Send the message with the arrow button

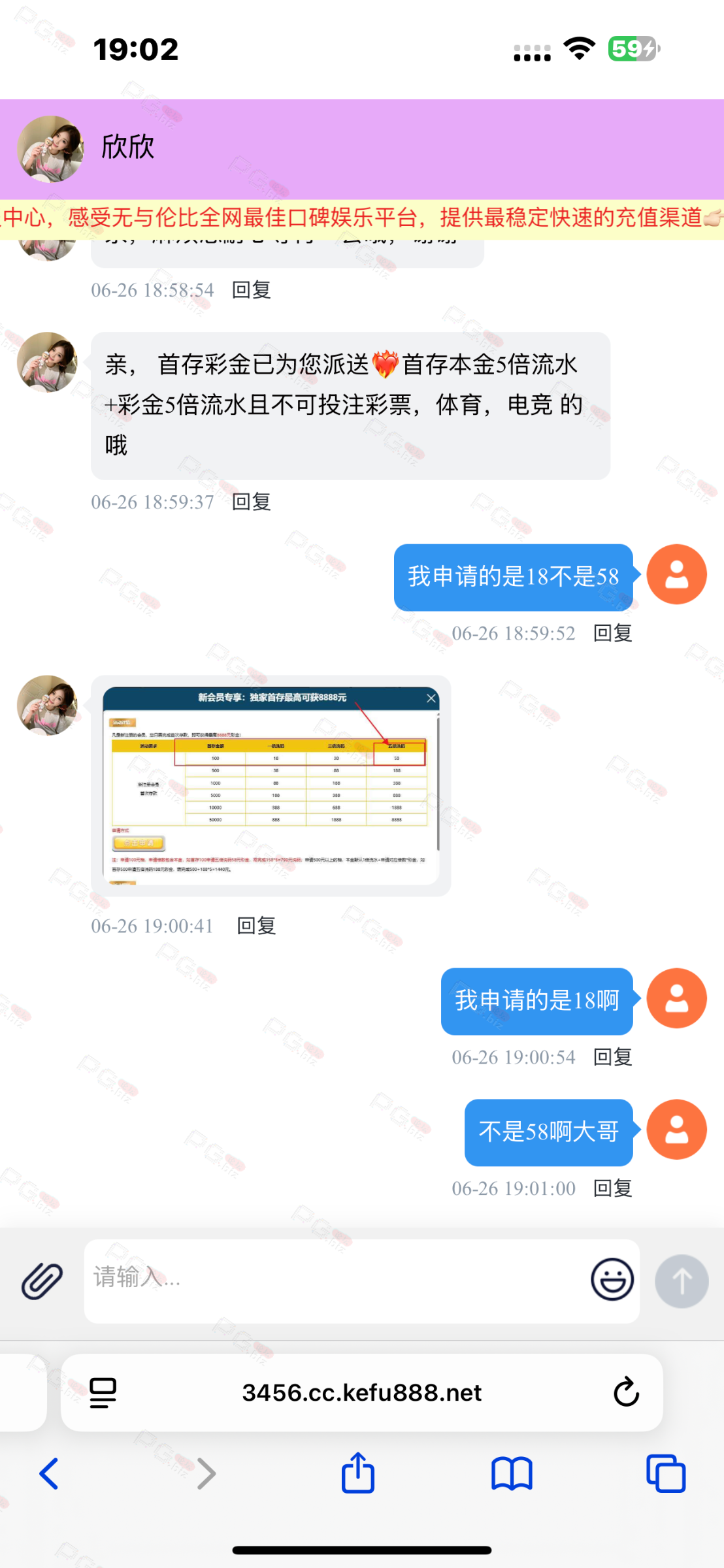tap(682, 1281)
